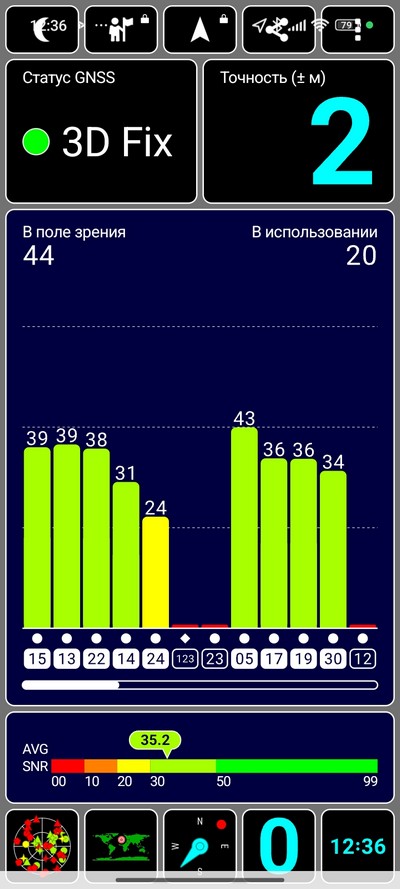
Task: Share location via the share tile
Action: (279, 29)
